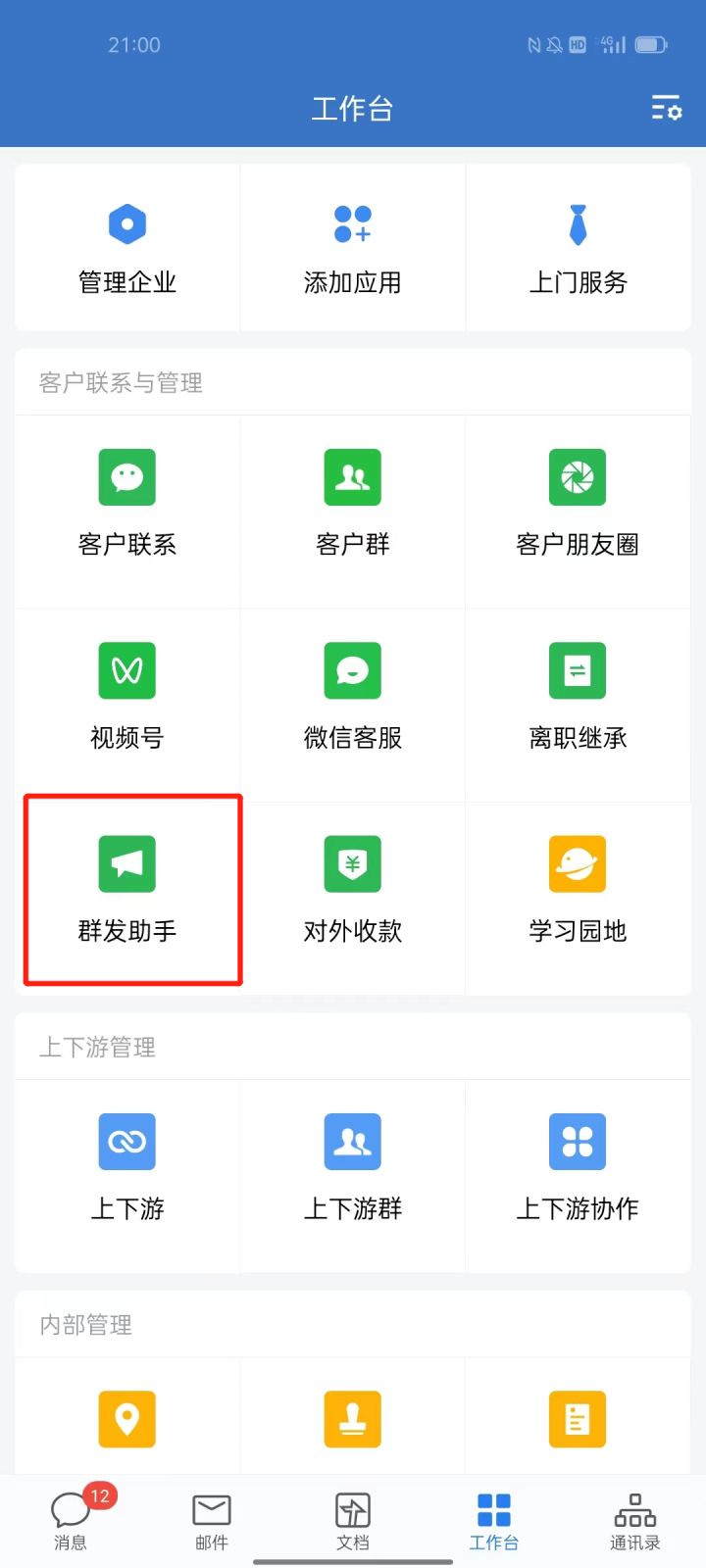Open 管理企业

127,247
